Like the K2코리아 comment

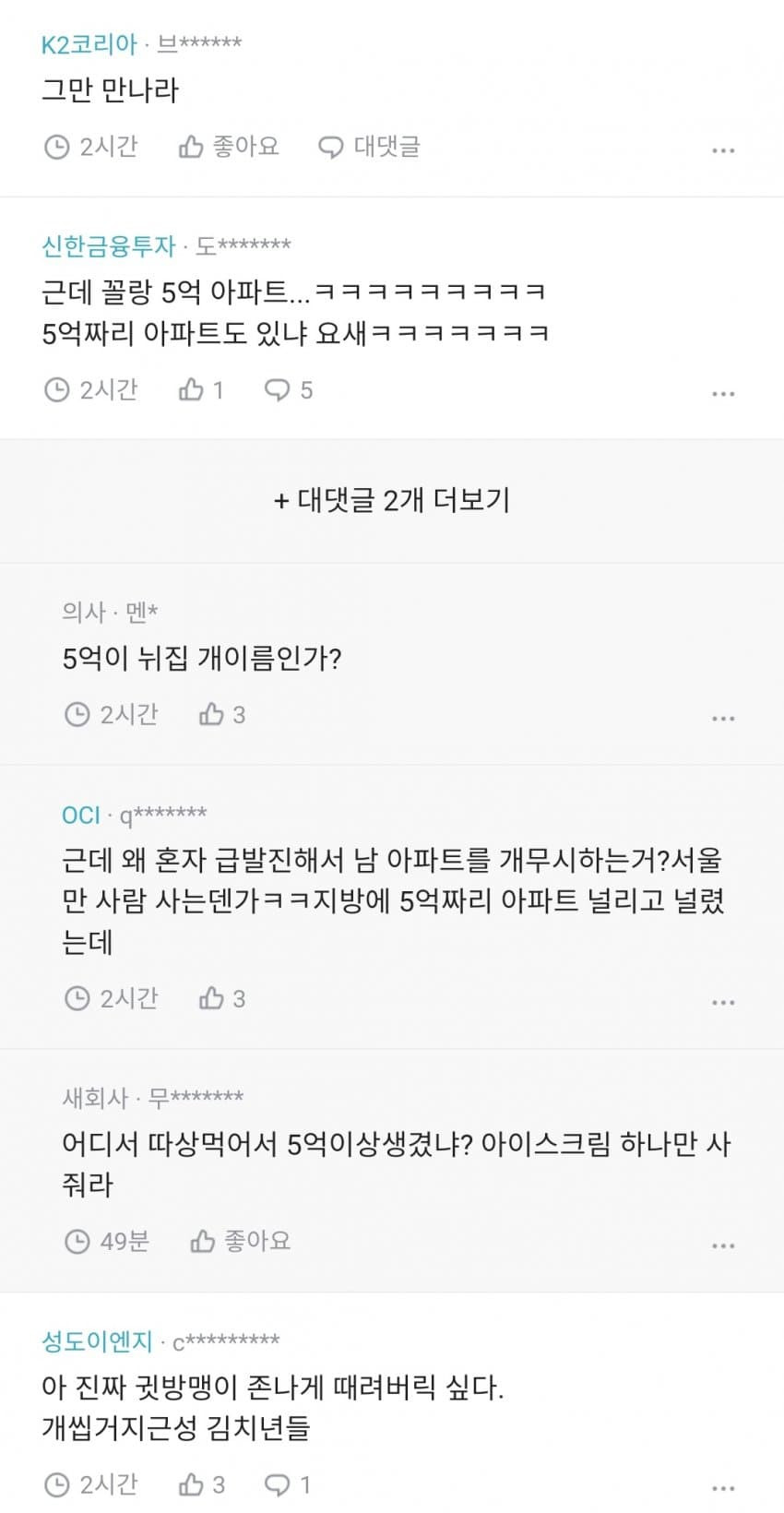click(228, 147)
